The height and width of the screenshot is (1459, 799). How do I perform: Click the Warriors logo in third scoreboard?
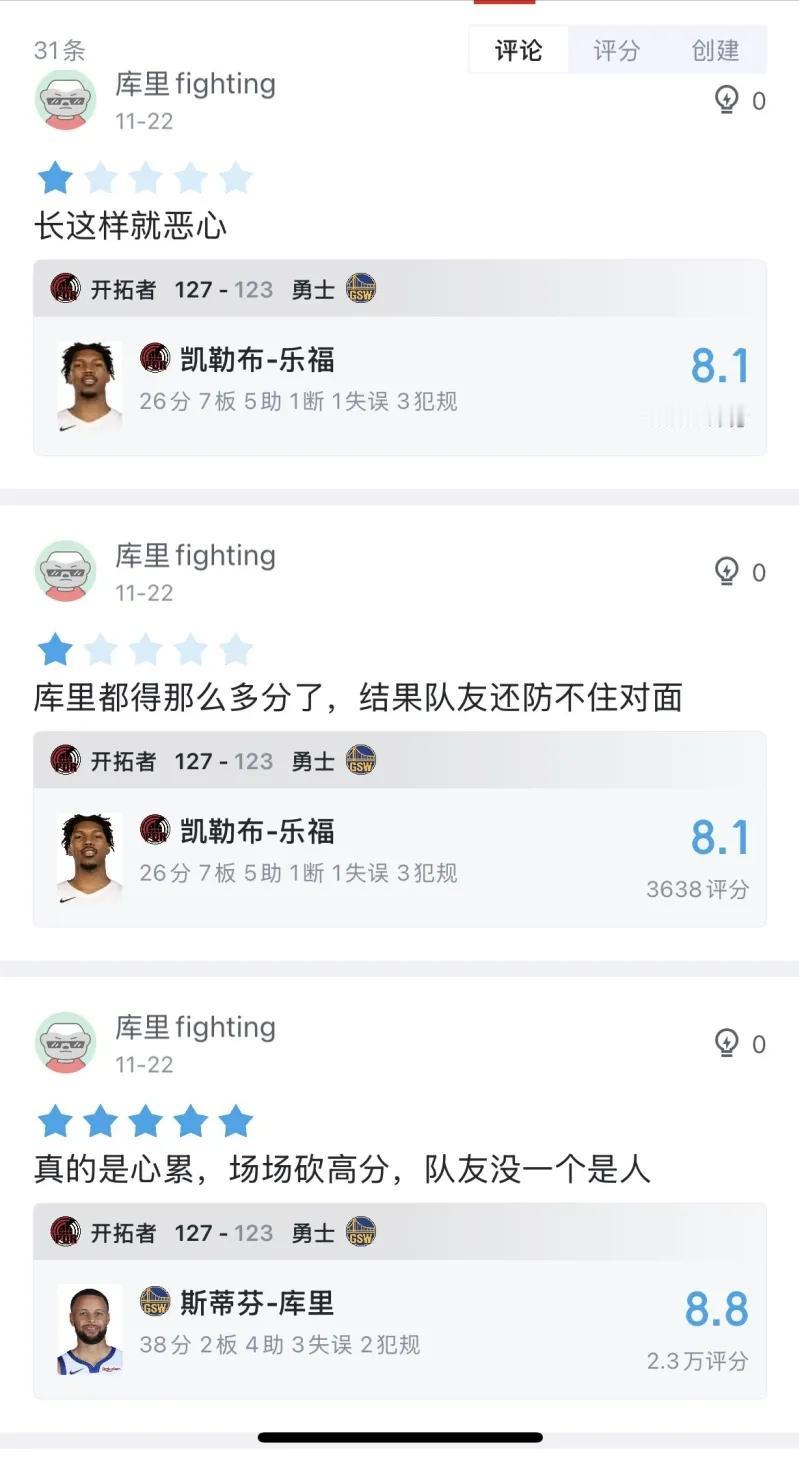tap(359, 1232)
